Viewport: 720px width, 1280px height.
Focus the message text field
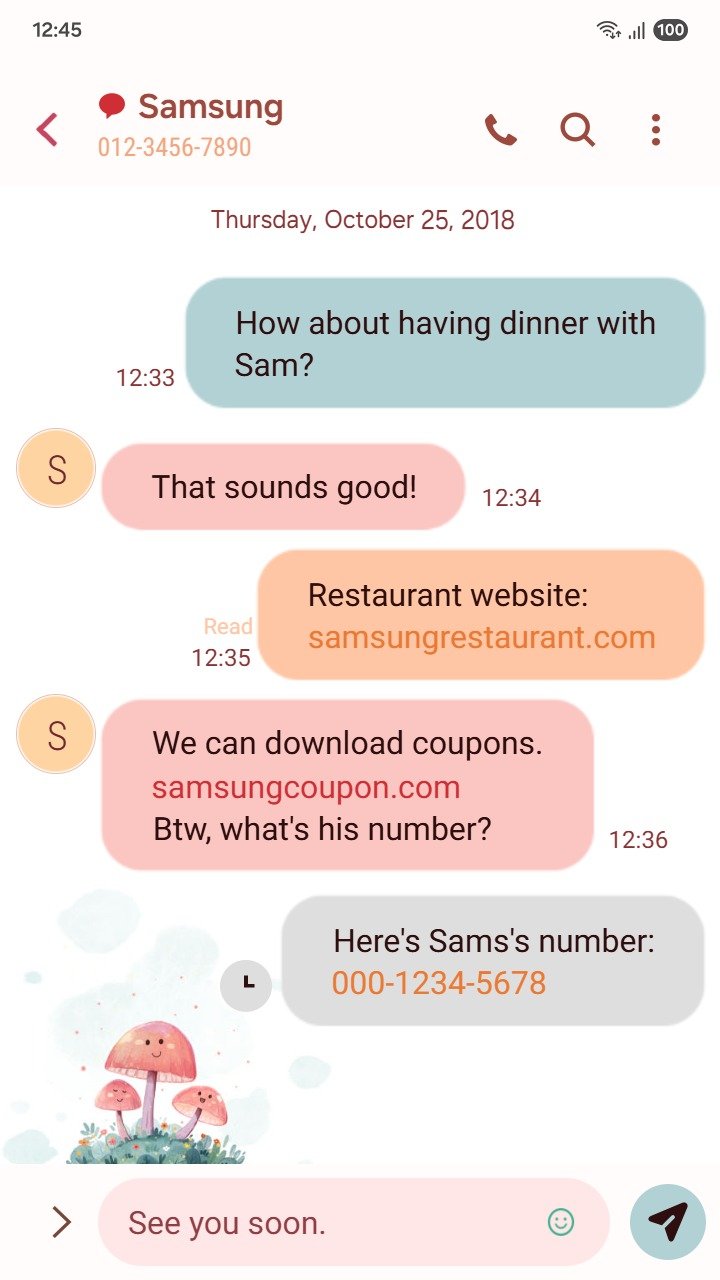320,1223
